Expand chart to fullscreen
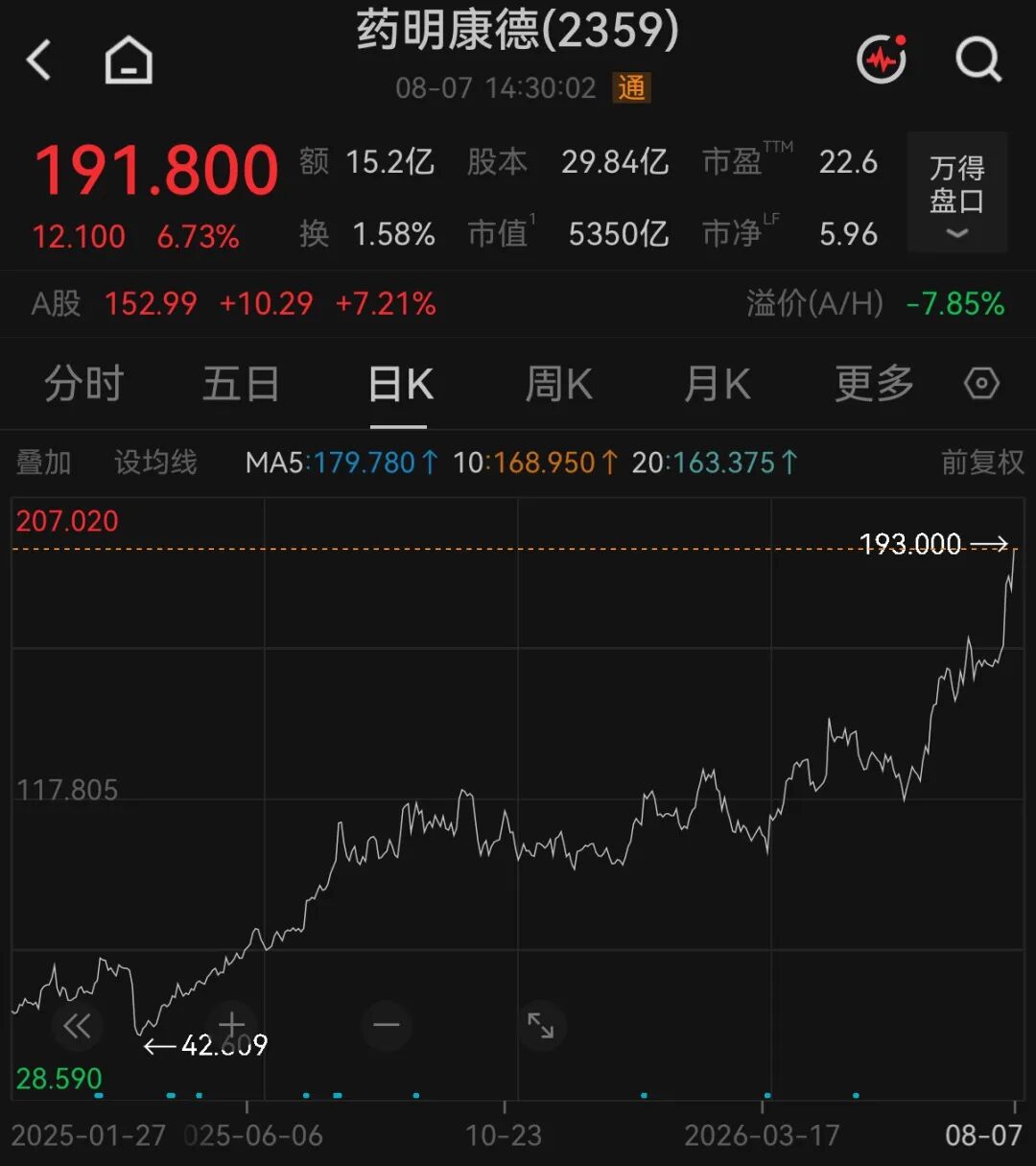This screenshot has height=1166, width=1036. coord(541,1025)
